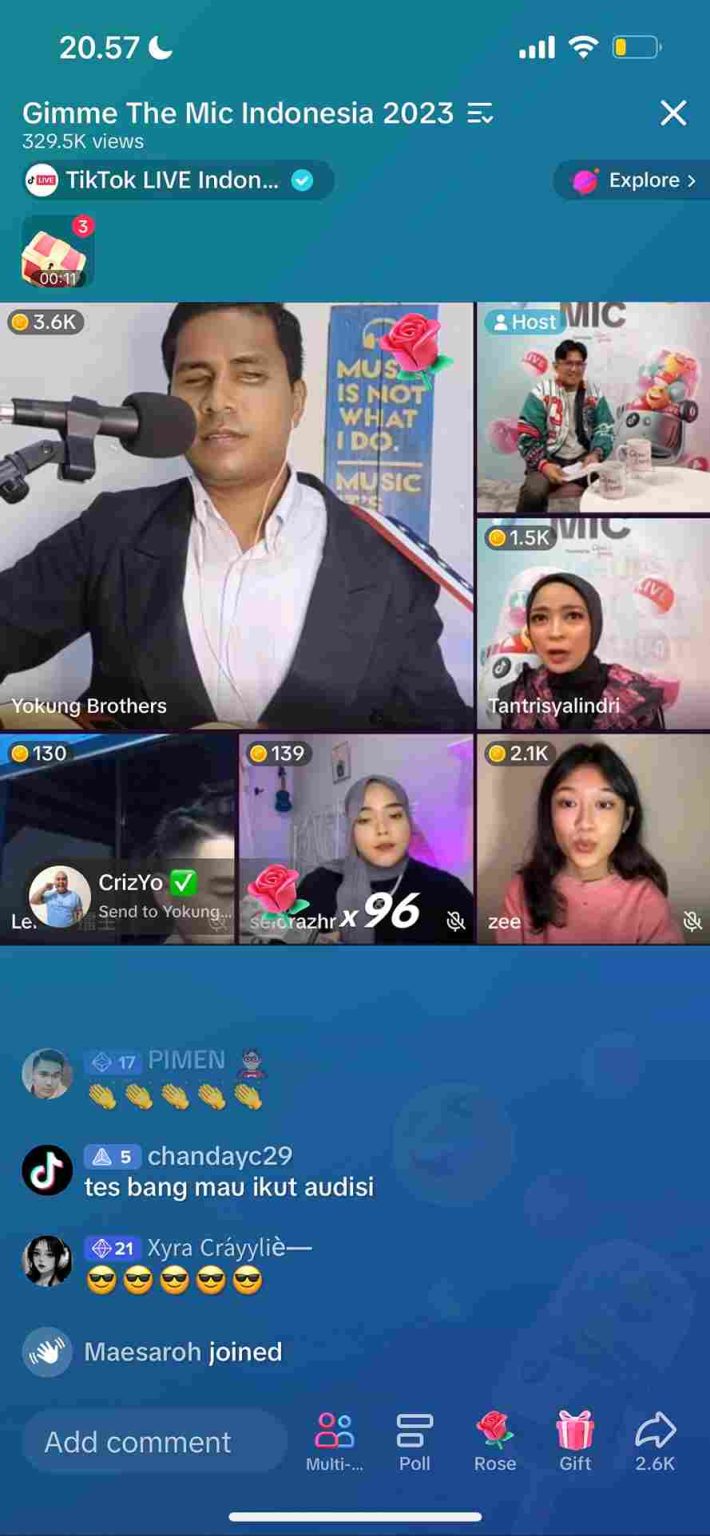Select Tantrisyalindri's video tile
This screenshot has height=1536, width=710.
coord(593,623)
